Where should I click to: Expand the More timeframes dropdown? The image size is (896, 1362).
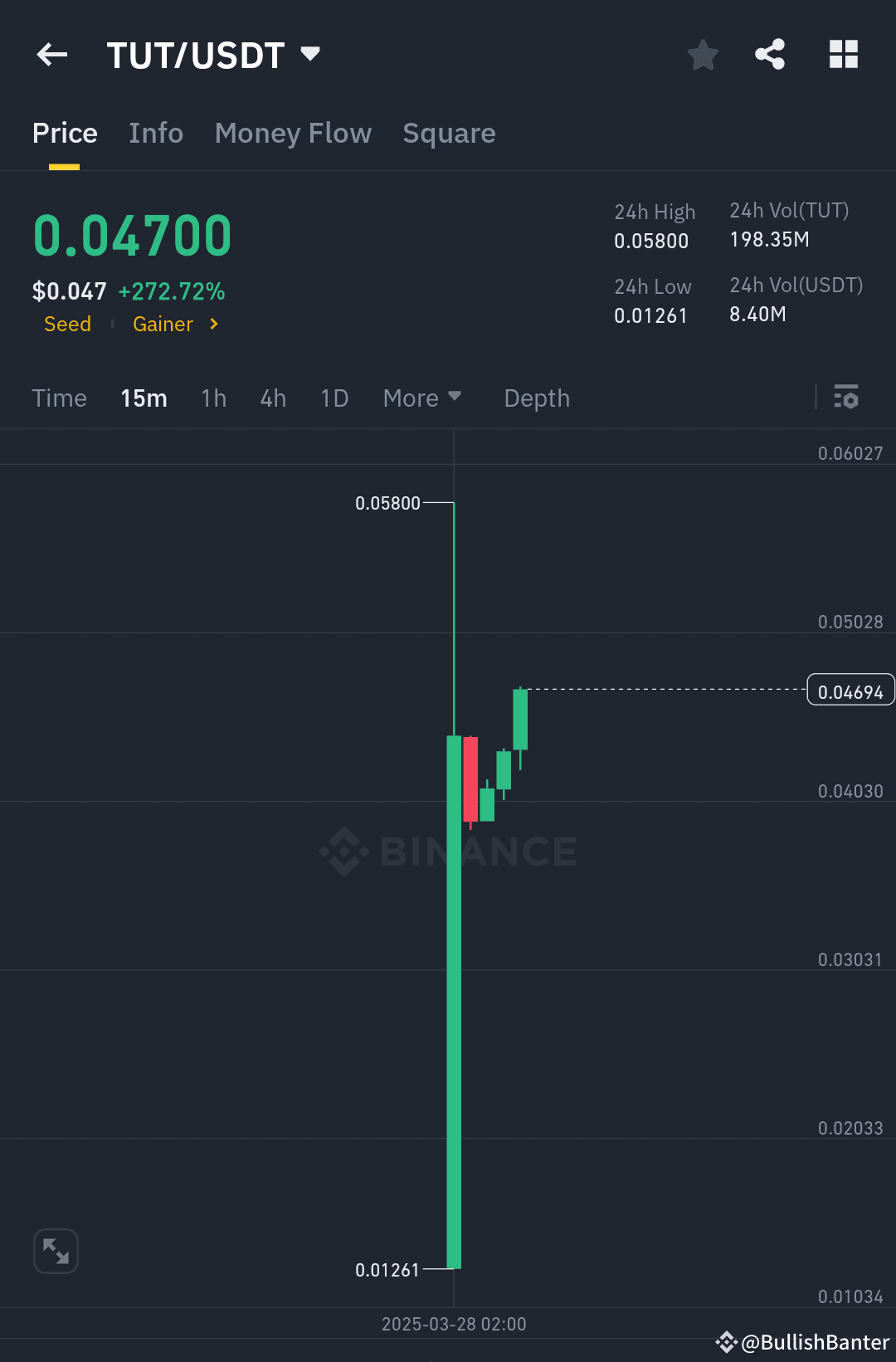pos(421,398)
